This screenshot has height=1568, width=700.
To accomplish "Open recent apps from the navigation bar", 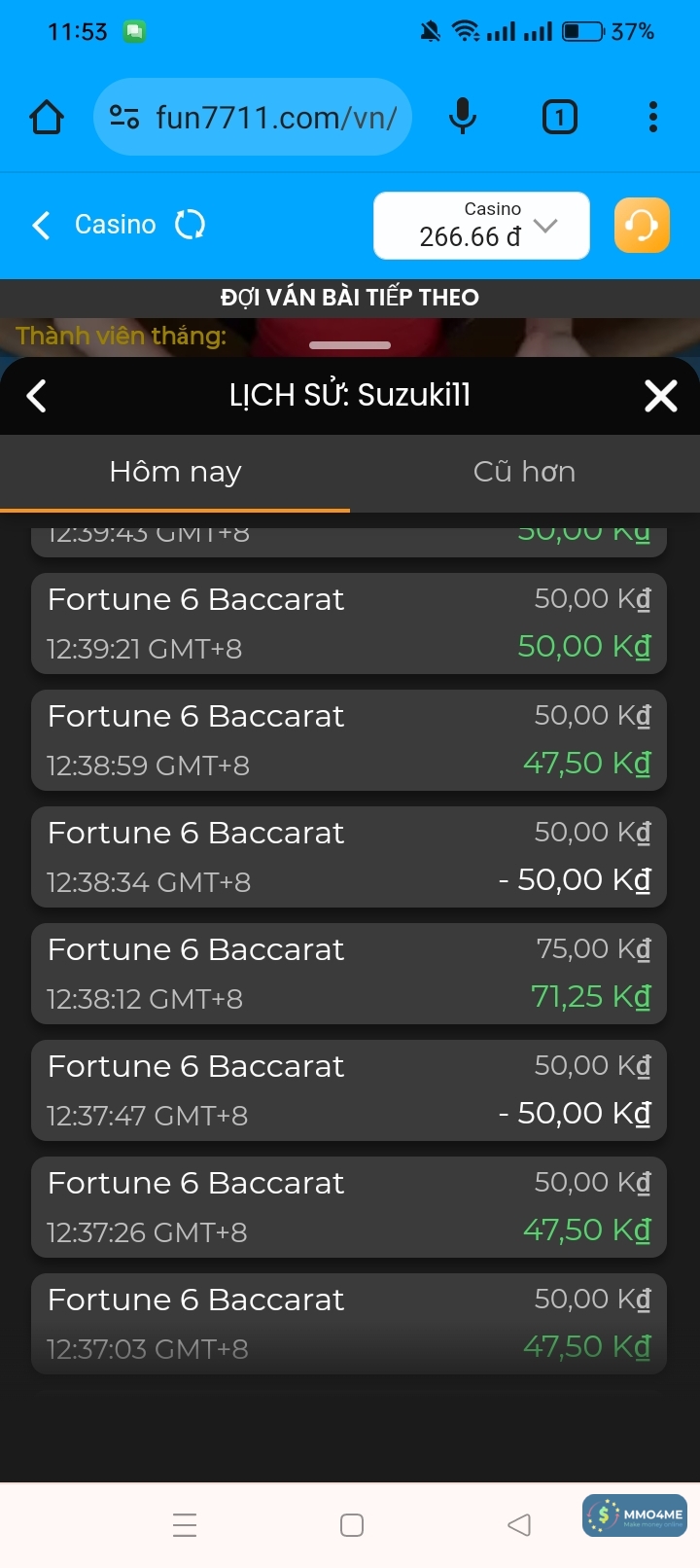I will click(185, 1524).
